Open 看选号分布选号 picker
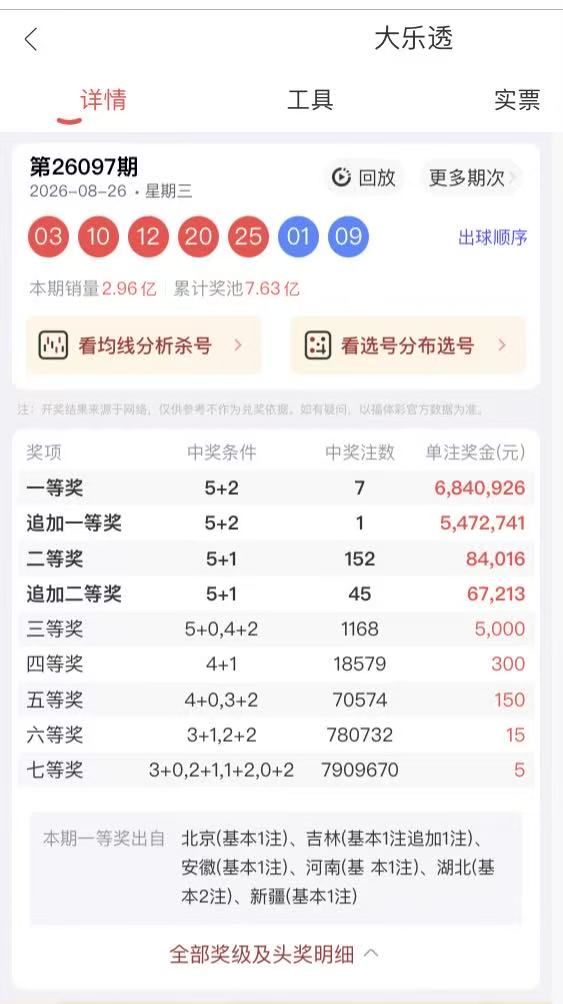The width and height of the screenshot is (563, 1004). pyautogui.click(x=408, y=346)
